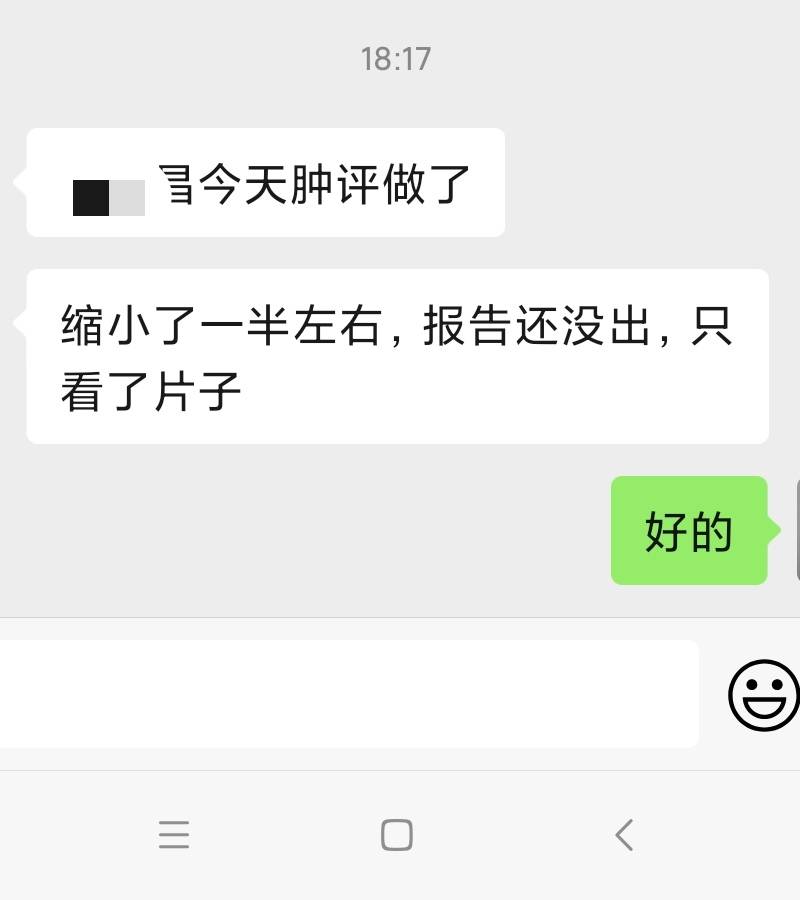Tap the 18:17 timestamp label
800x900 pixels.
(x=397, y=60)
